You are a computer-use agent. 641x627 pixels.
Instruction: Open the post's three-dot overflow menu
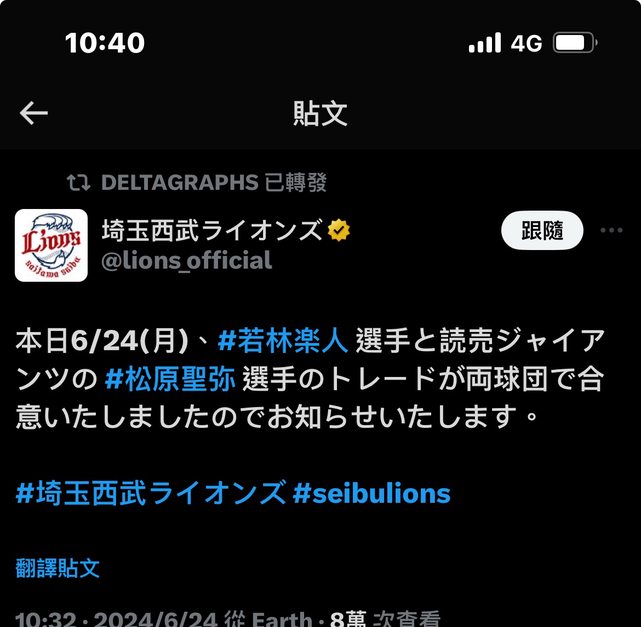(x=612, y=232)
